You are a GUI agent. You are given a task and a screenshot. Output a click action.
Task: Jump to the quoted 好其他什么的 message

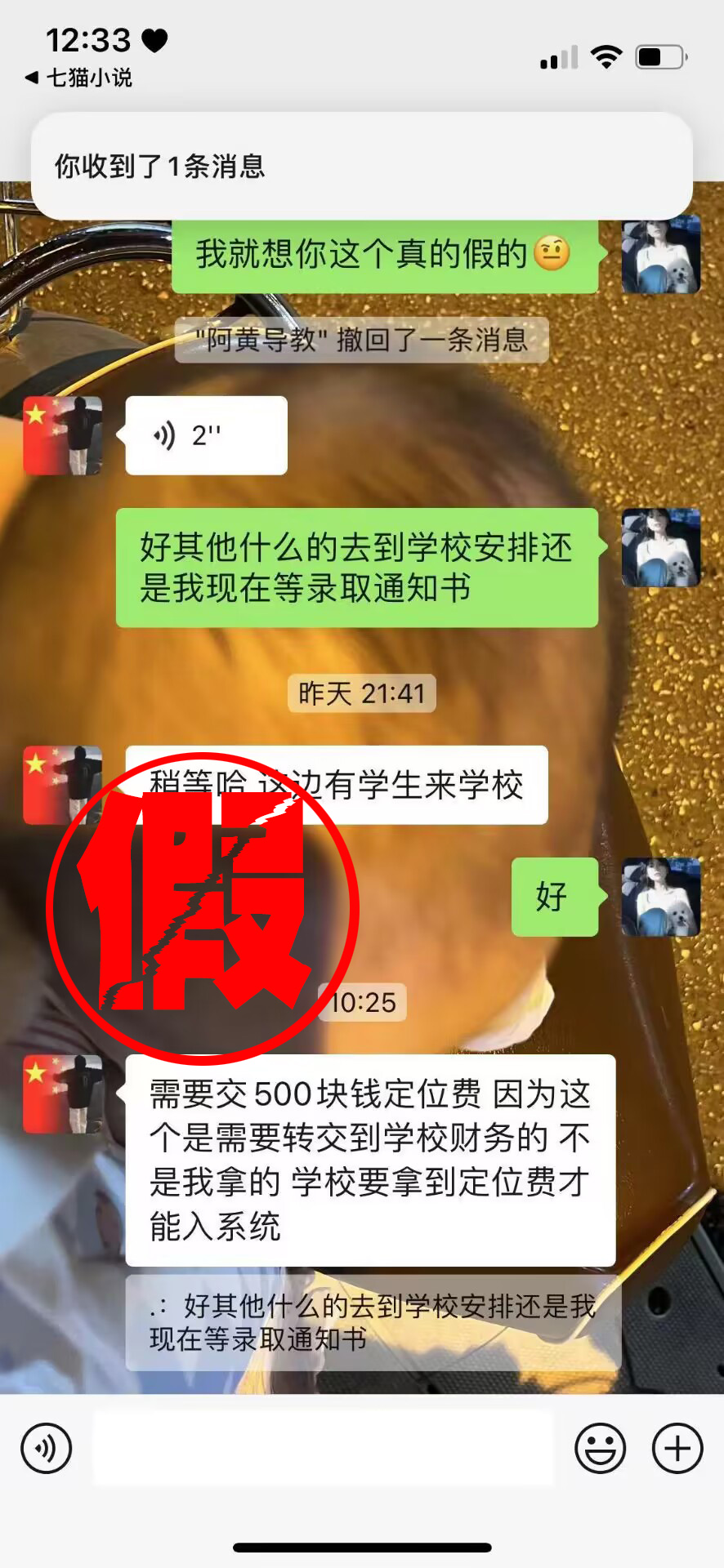pyautogui.click(x=373, y=1322)
